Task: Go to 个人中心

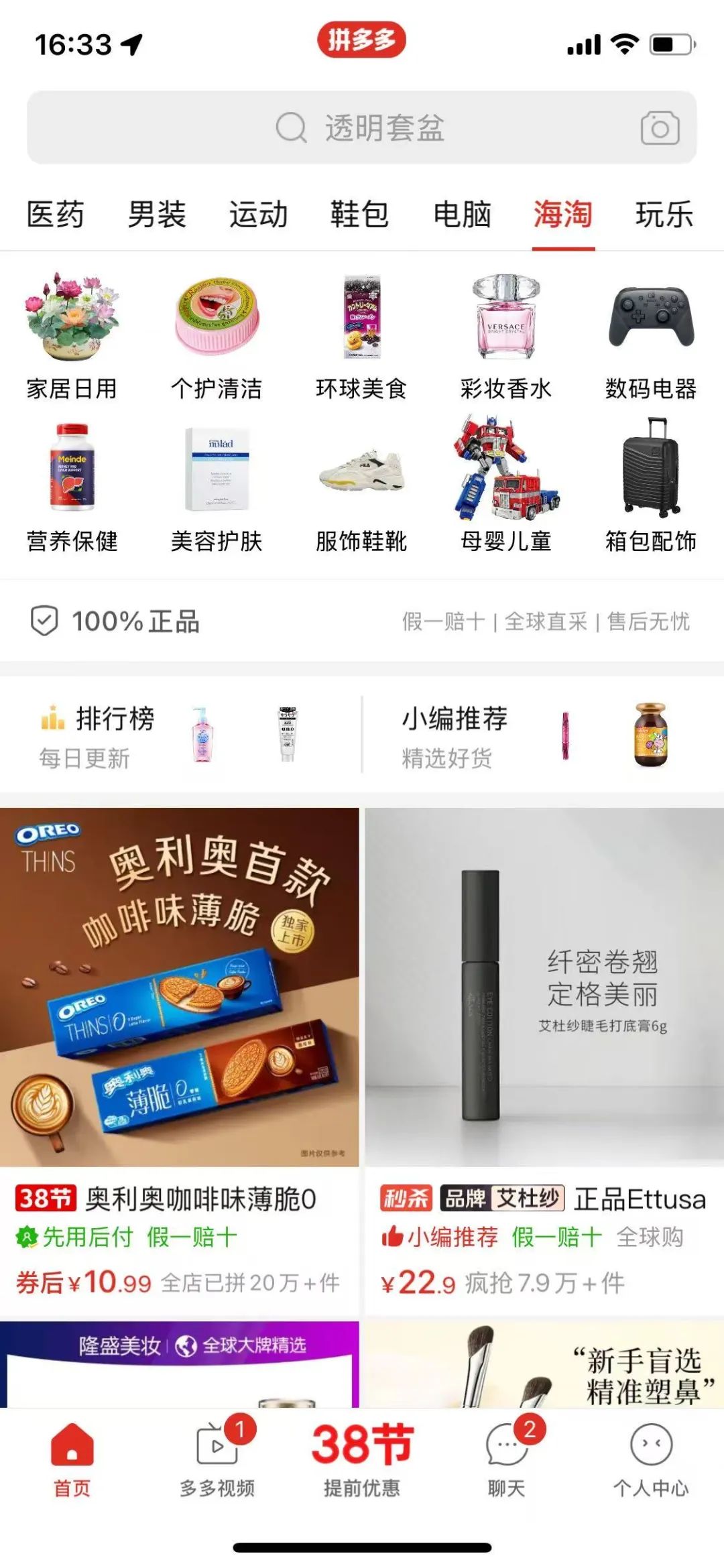Action: 651,1459
